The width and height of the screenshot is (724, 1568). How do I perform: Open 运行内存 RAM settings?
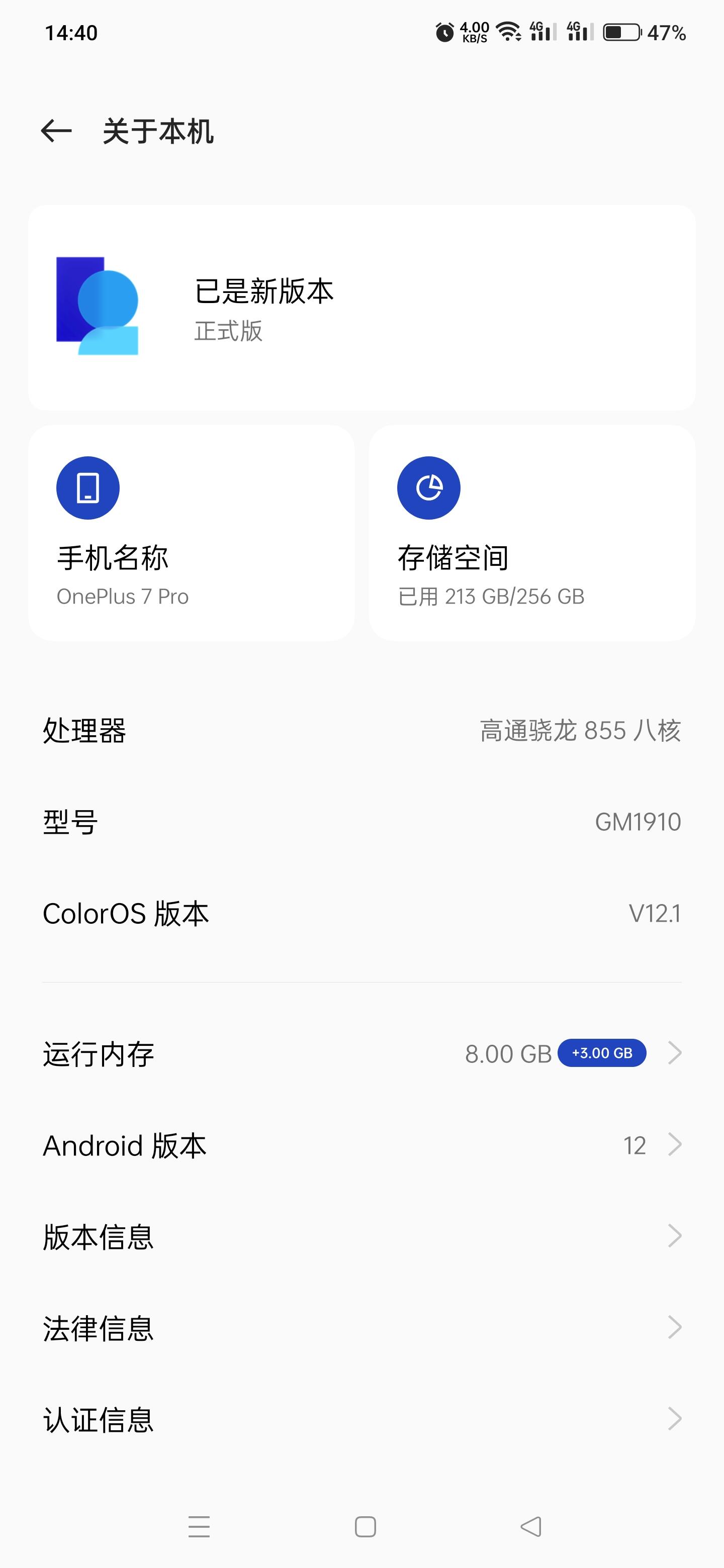click(x=361, y=1054)
